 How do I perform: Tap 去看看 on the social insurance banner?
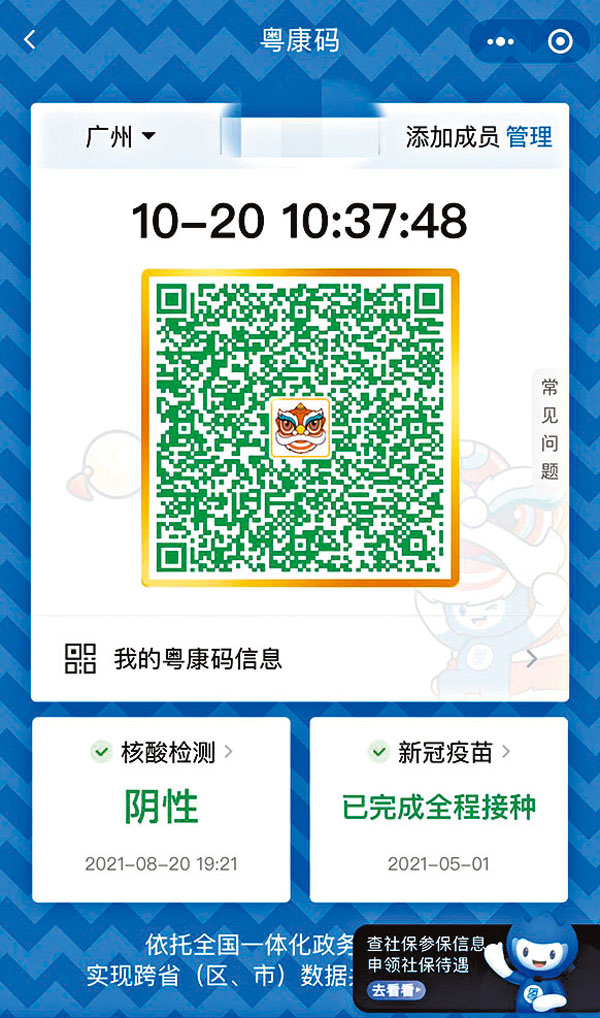tap(397, 991)
